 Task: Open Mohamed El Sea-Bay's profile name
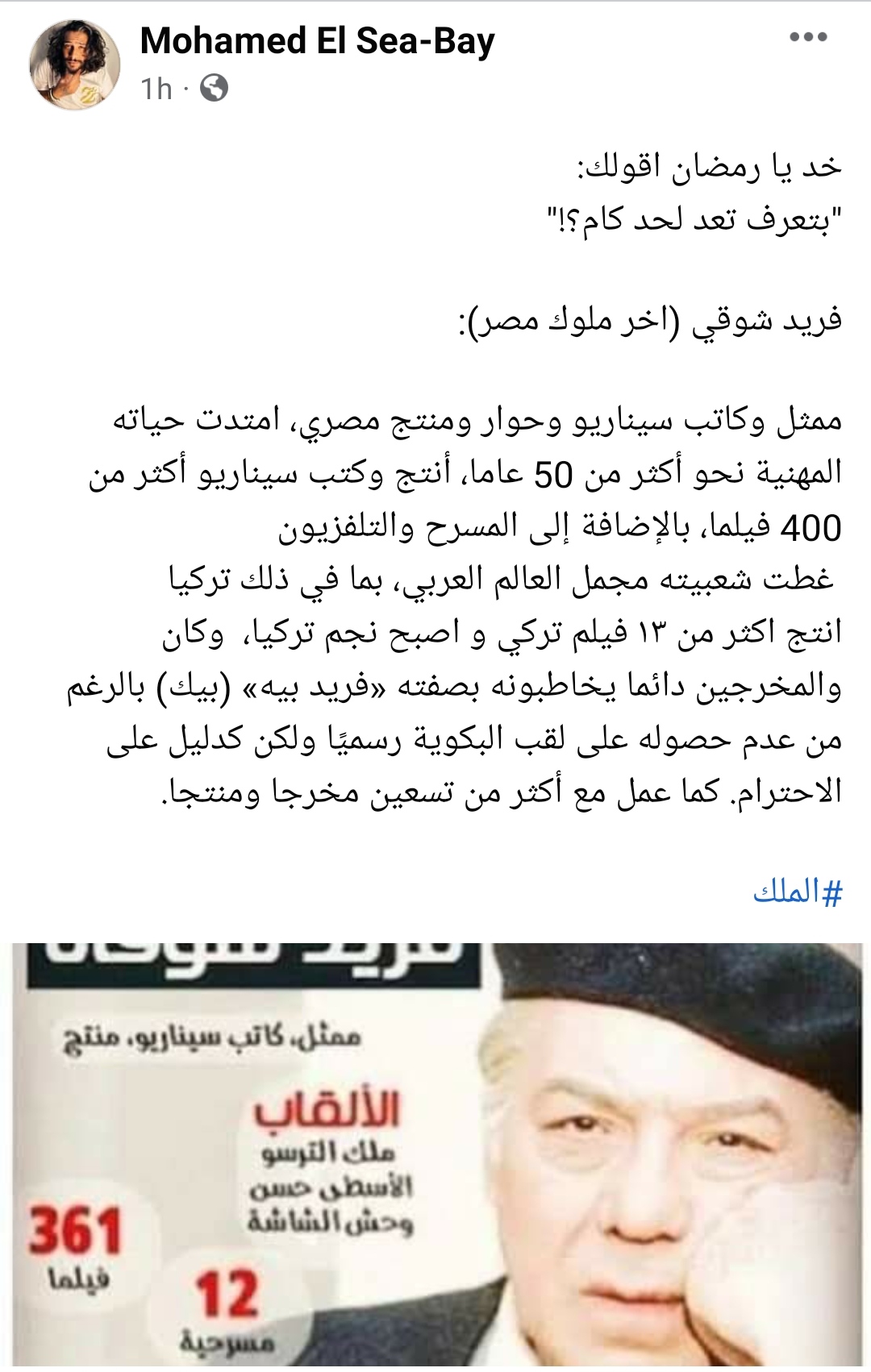point(317,40)
